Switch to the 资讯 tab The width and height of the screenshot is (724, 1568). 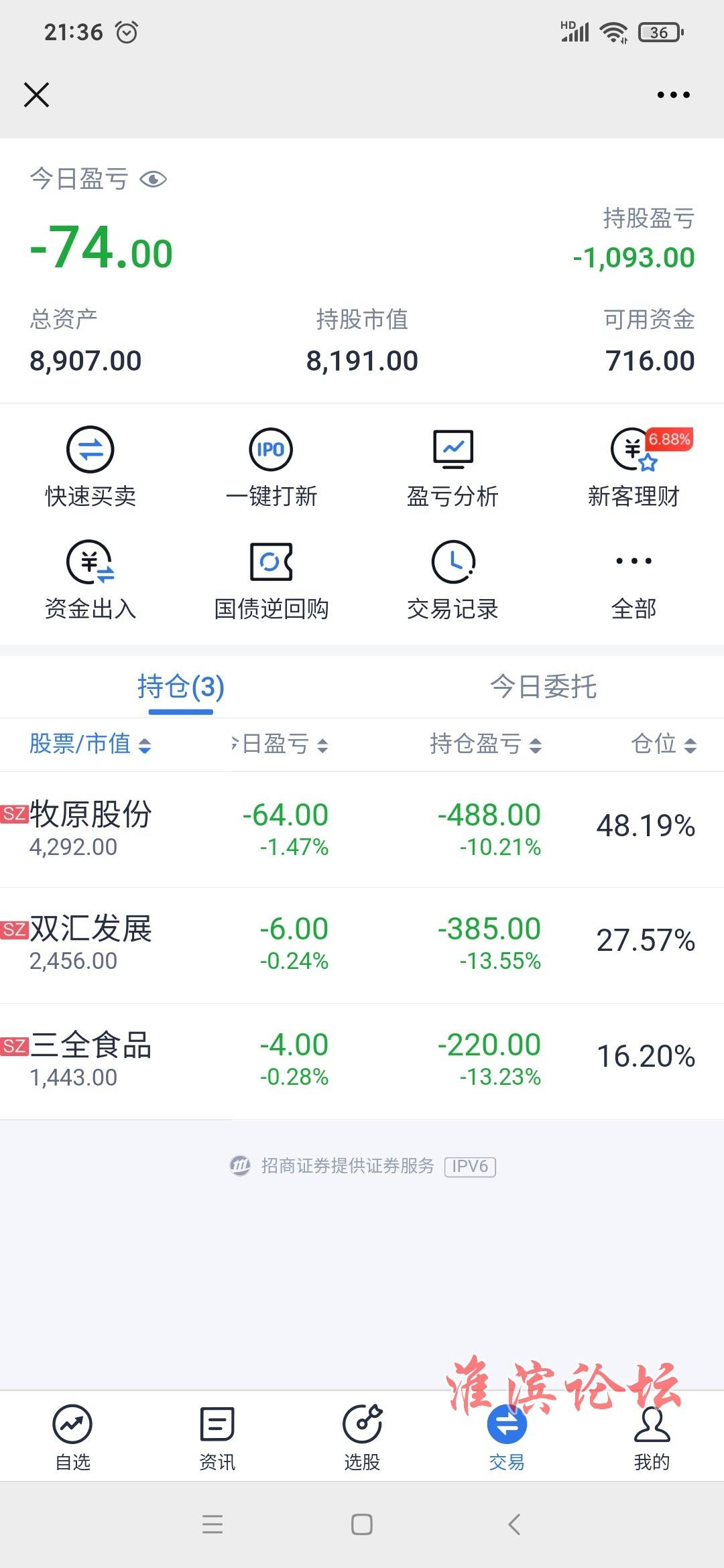(x=217, y=1437)
